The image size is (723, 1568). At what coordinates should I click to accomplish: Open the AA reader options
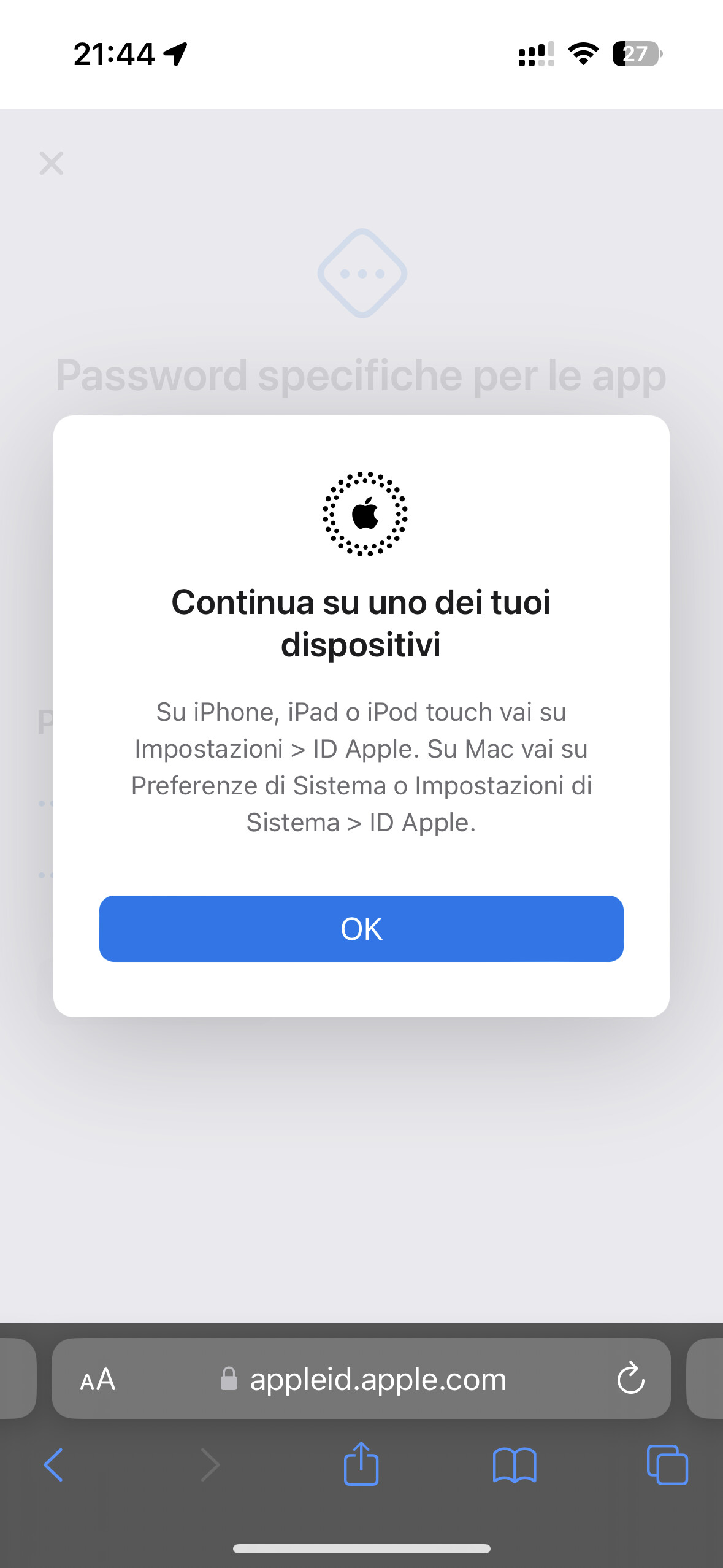tap(98, 1380)
